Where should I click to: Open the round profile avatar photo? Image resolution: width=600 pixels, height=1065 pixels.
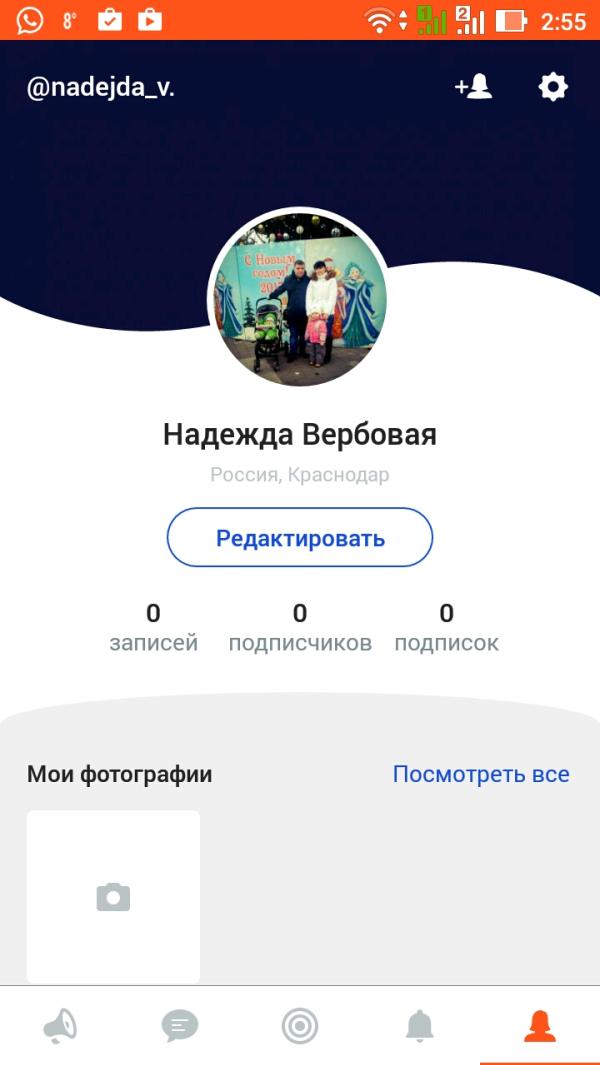point(298,297)
